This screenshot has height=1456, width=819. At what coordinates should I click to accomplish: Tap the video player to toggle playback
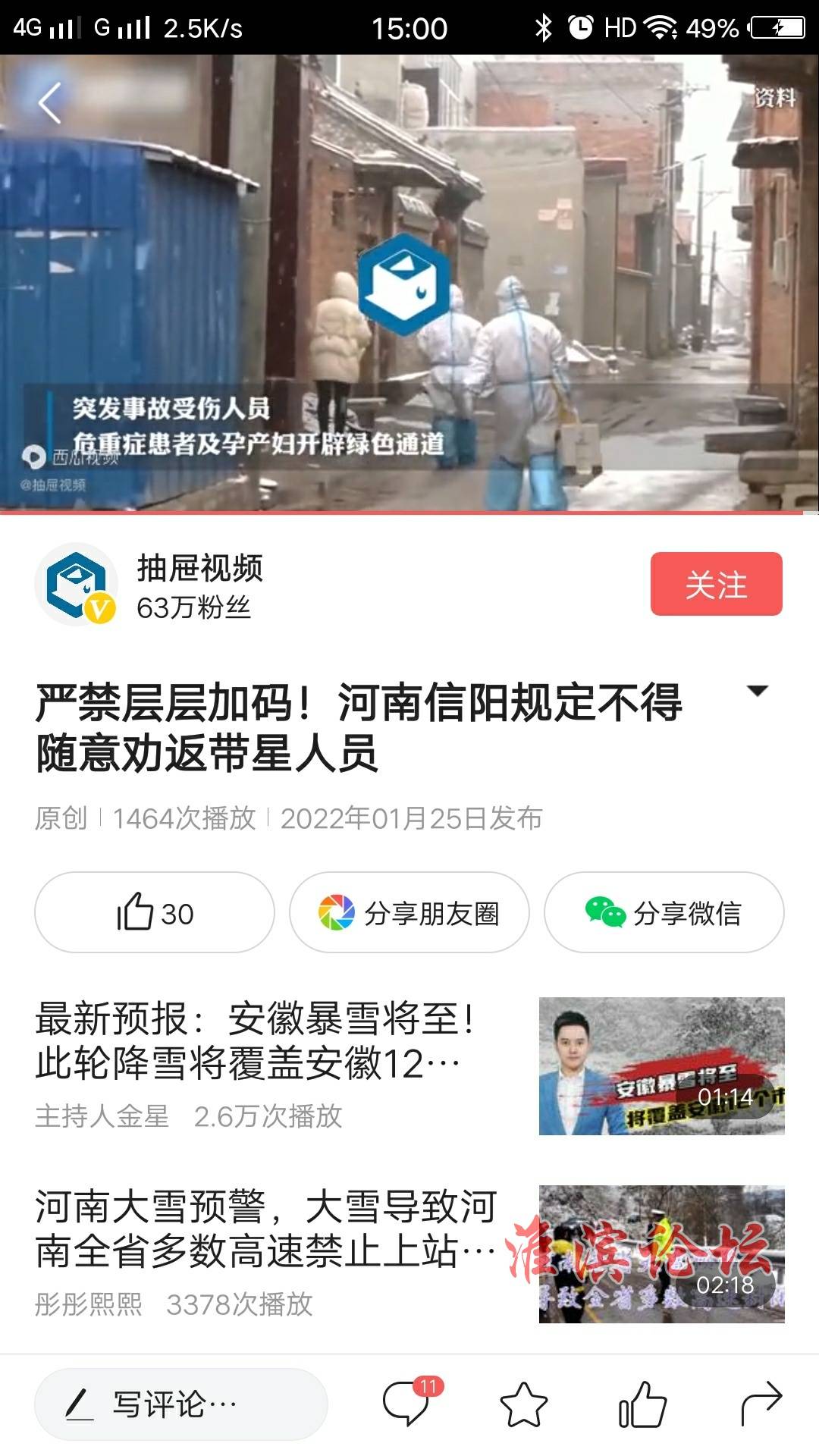coord(409,284)
